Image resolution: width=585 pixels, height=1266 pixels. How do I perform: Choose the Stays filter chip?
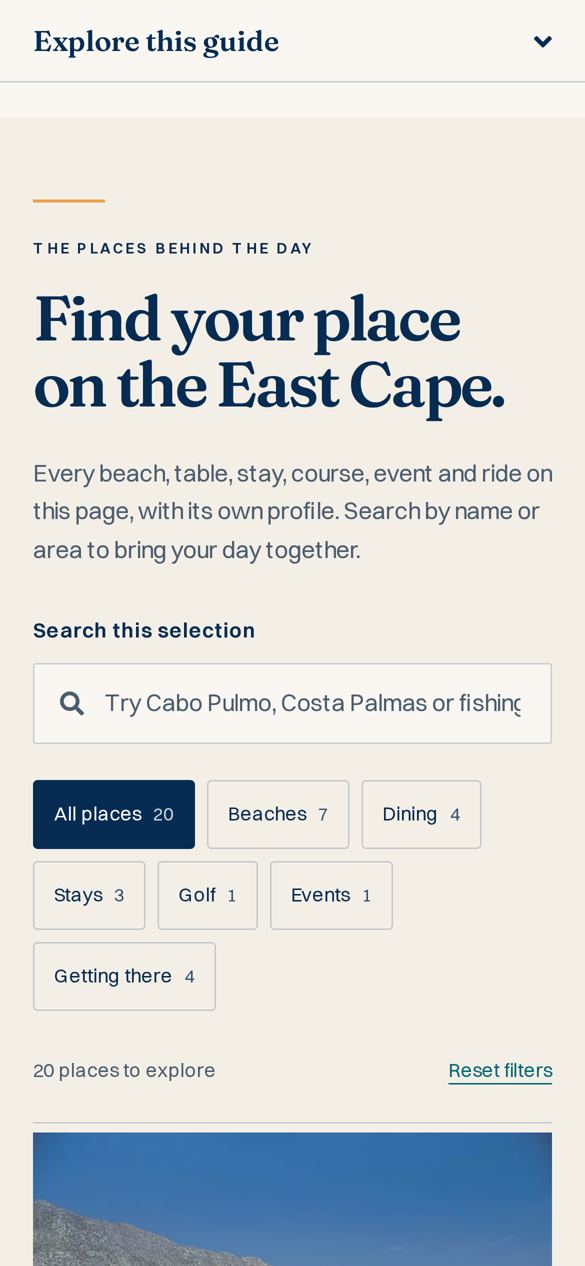(x=89, y=895)
